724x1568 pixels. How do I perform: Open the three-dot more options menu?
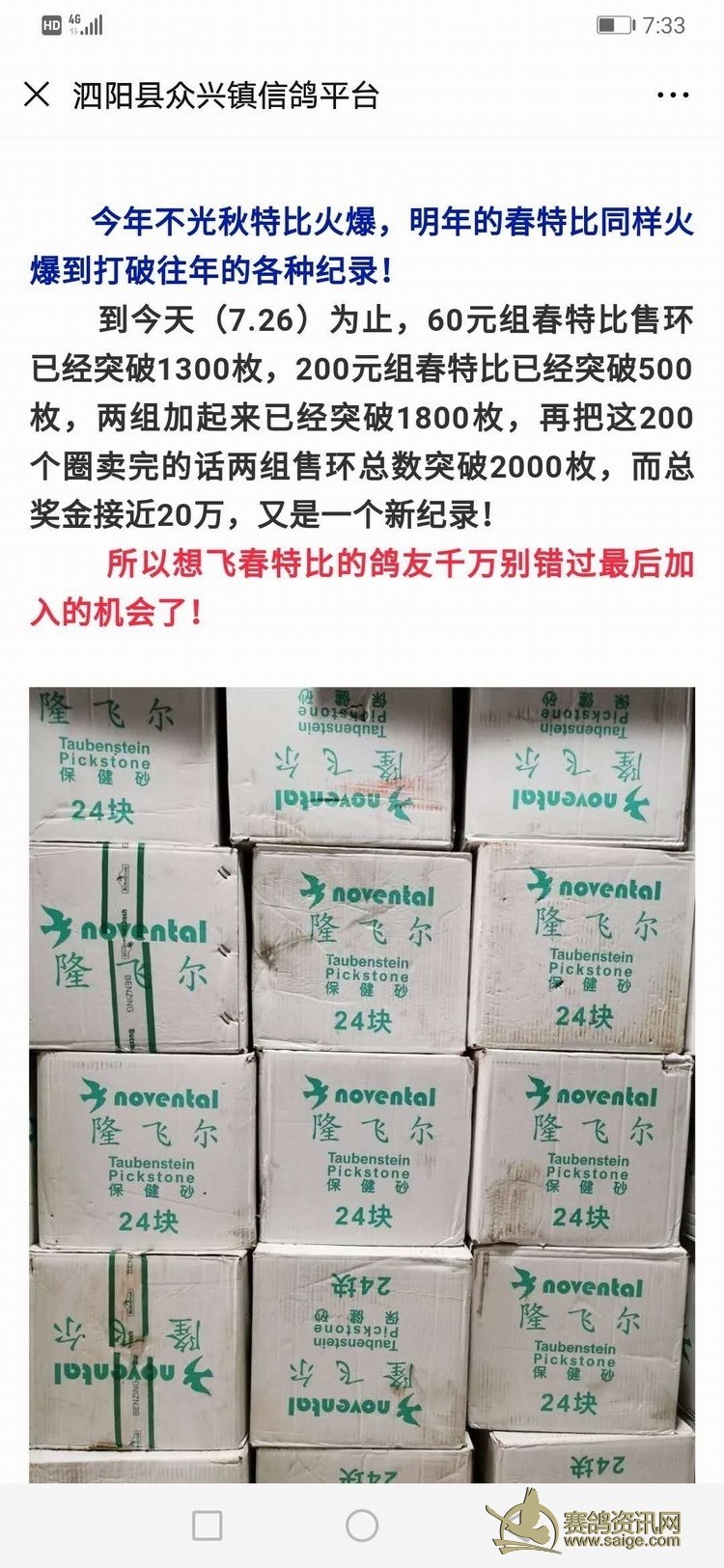pyautogui.click(x=672, y=96)
